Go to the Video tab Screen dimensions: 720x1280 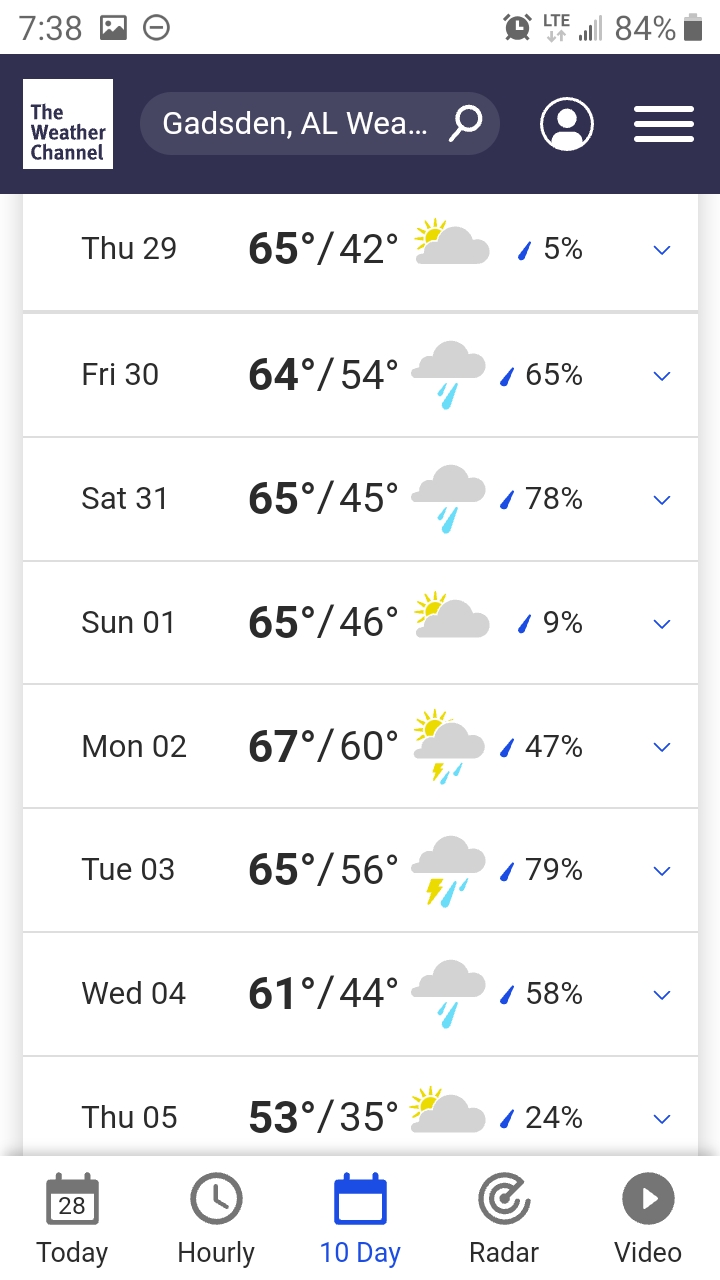[648, 1219]
